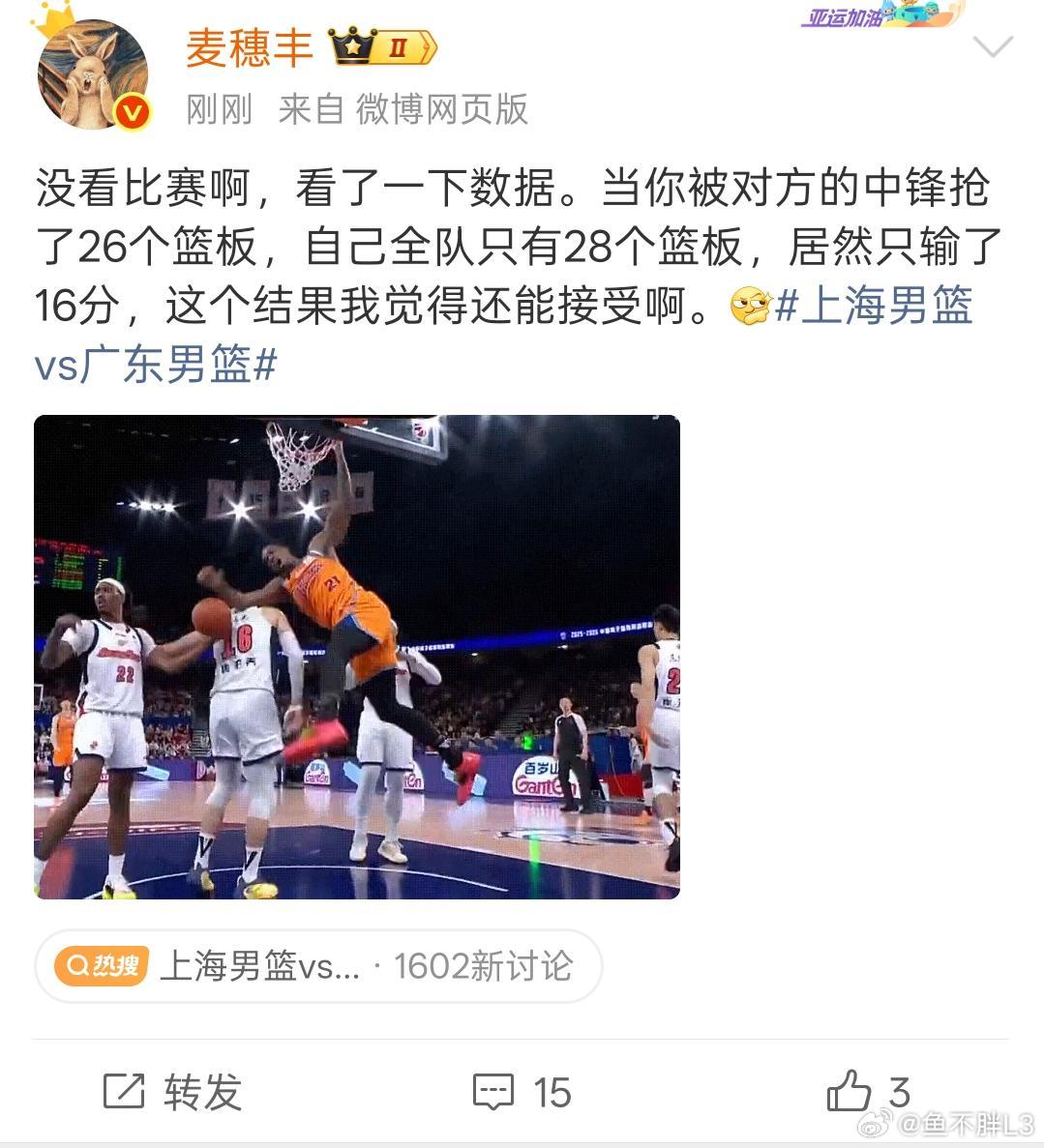Image resolution: width=1044 pixels, height=1148 pixels.
Task: Open 微博网页版 source link
Action: point(440,110)
